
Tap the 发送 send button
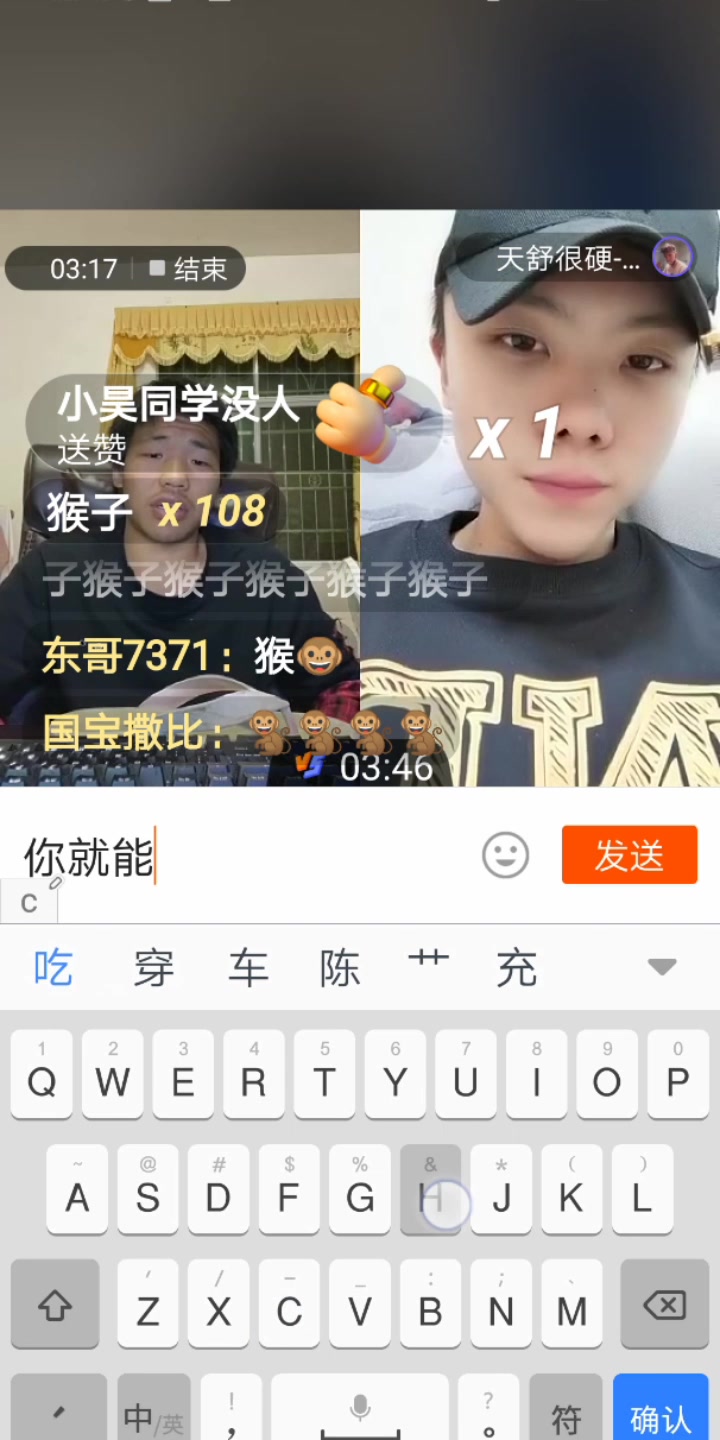(x=629, y=855)
